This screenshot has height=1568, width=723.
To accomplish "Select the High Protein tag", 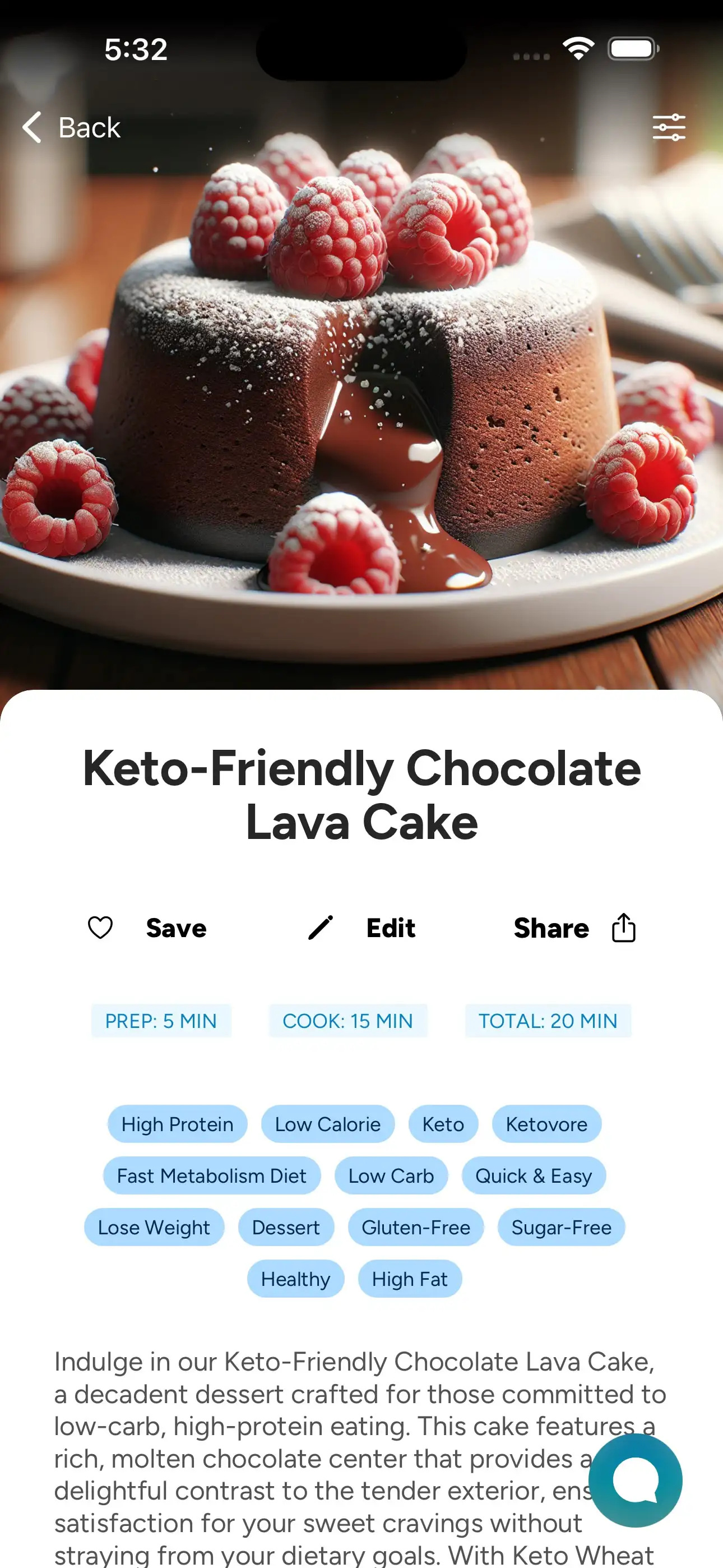I will click(x=177, y=1124).
